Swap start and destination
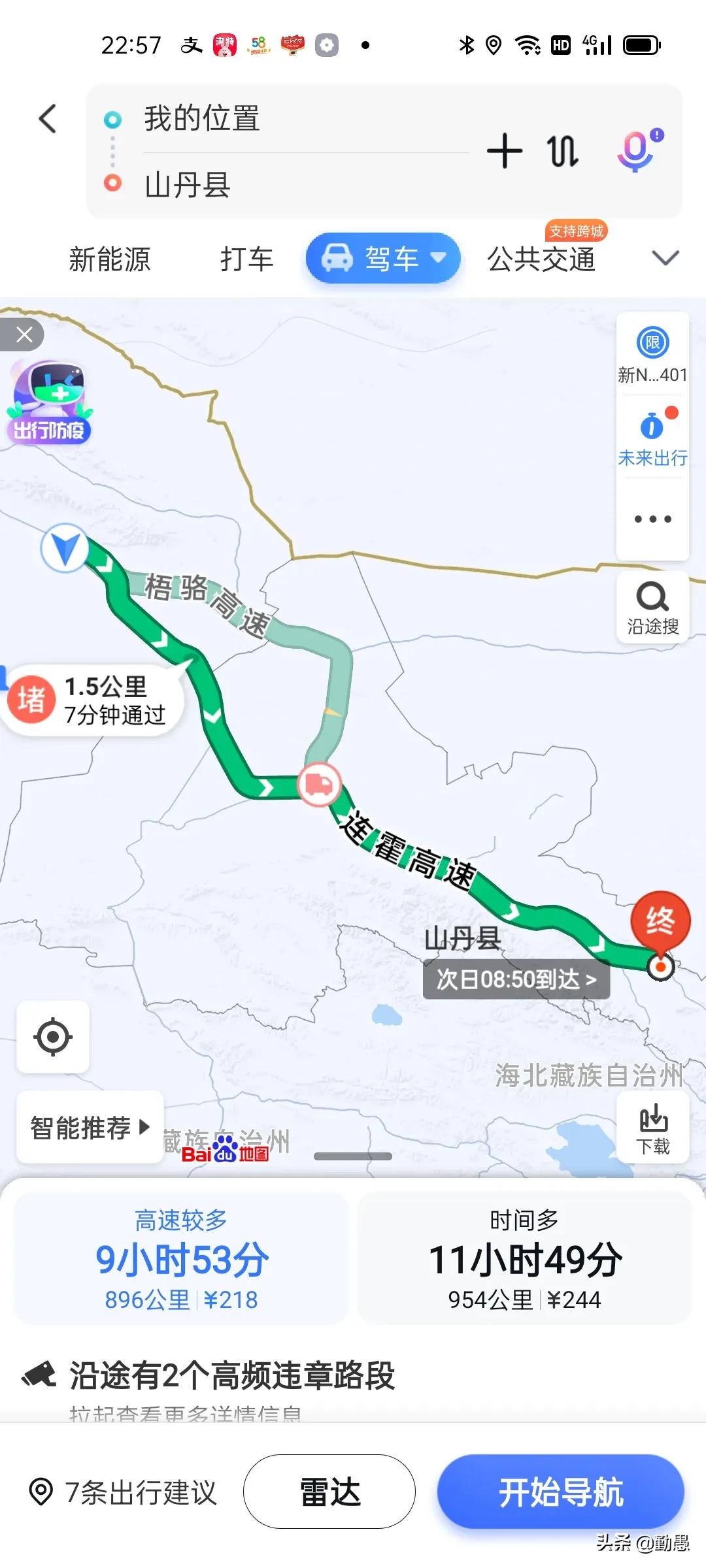The width and height of the screenshot is (706, 1568). pos(562,151)
